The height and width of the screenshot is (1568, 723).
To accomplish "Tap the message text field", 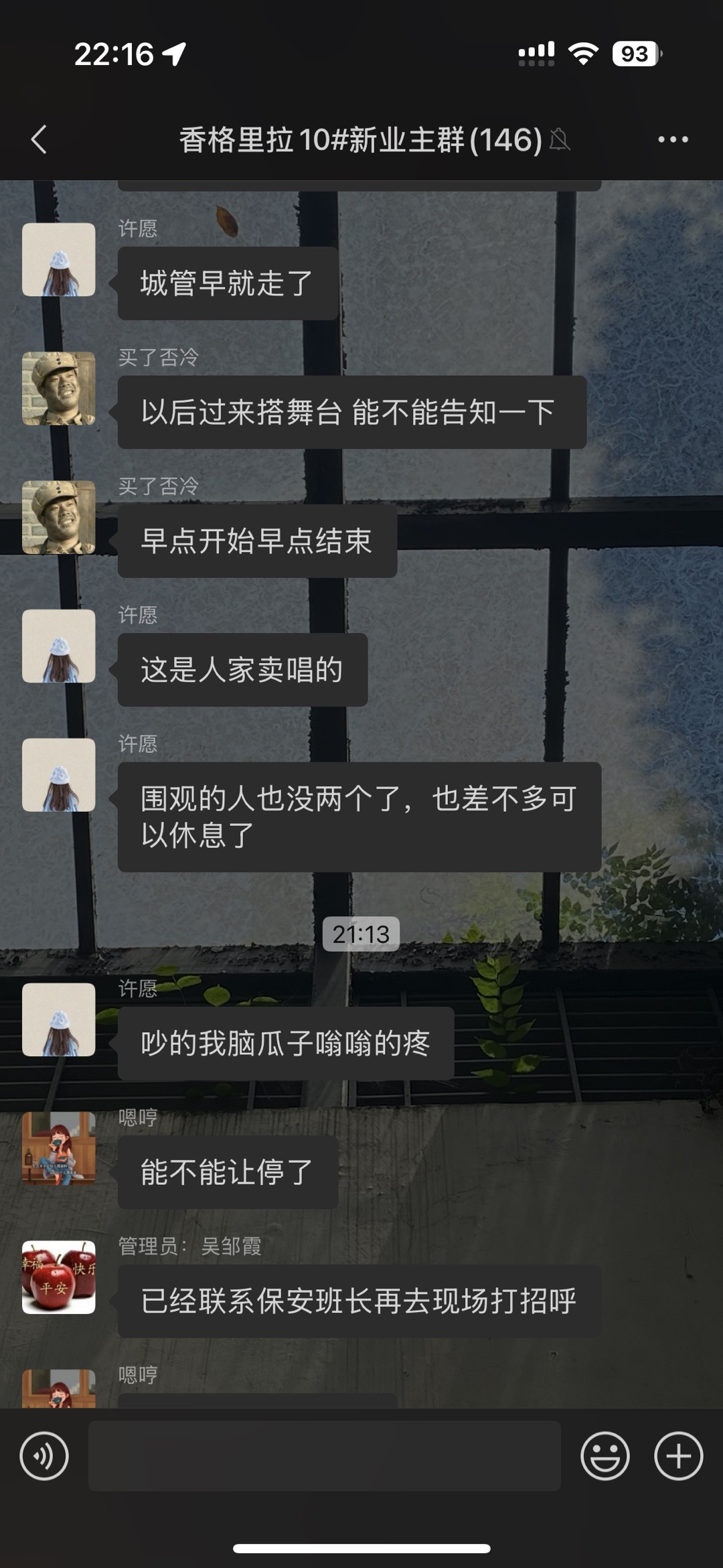I will point(324,1455).
